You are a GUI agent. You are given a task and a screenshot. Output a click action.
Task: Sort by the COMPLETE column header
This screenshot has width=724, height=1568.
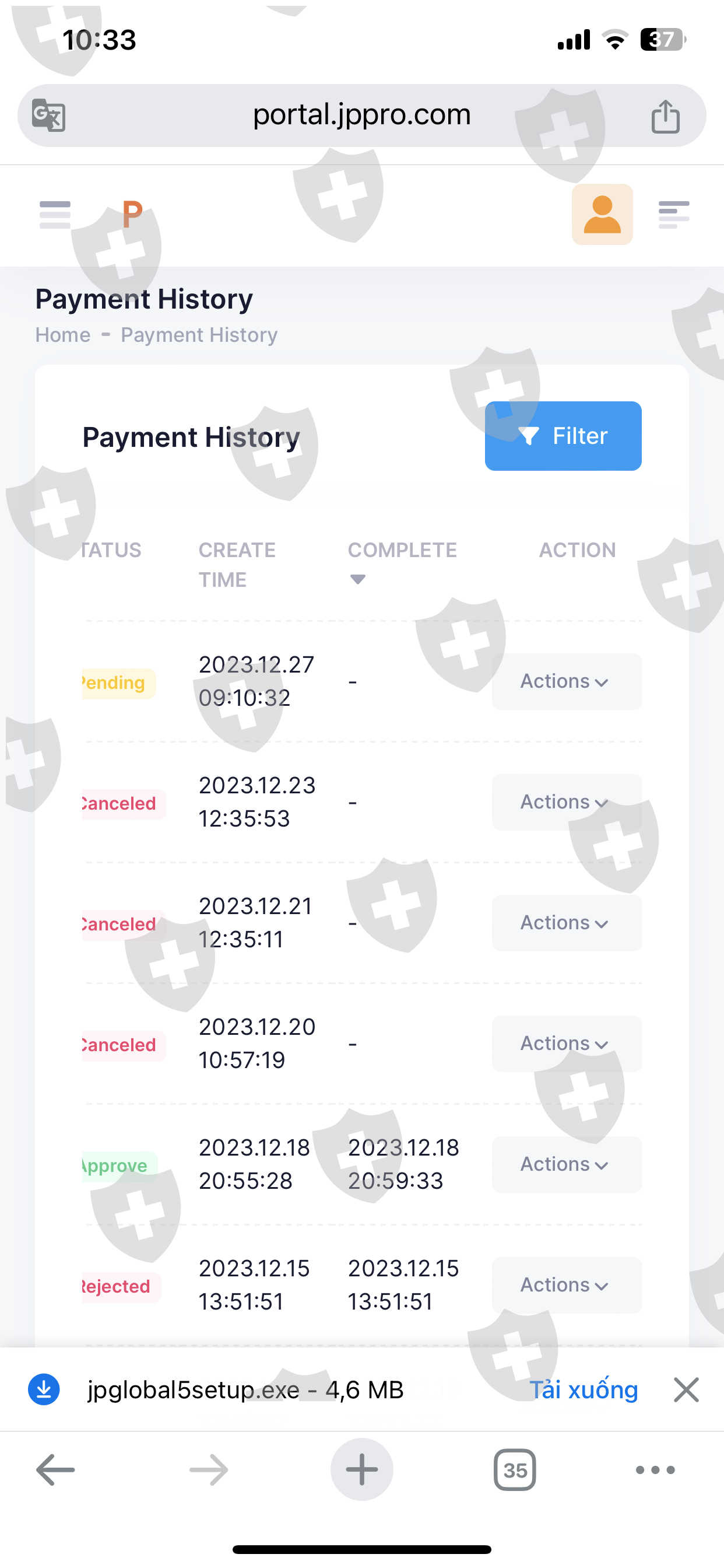pos(402,550)
